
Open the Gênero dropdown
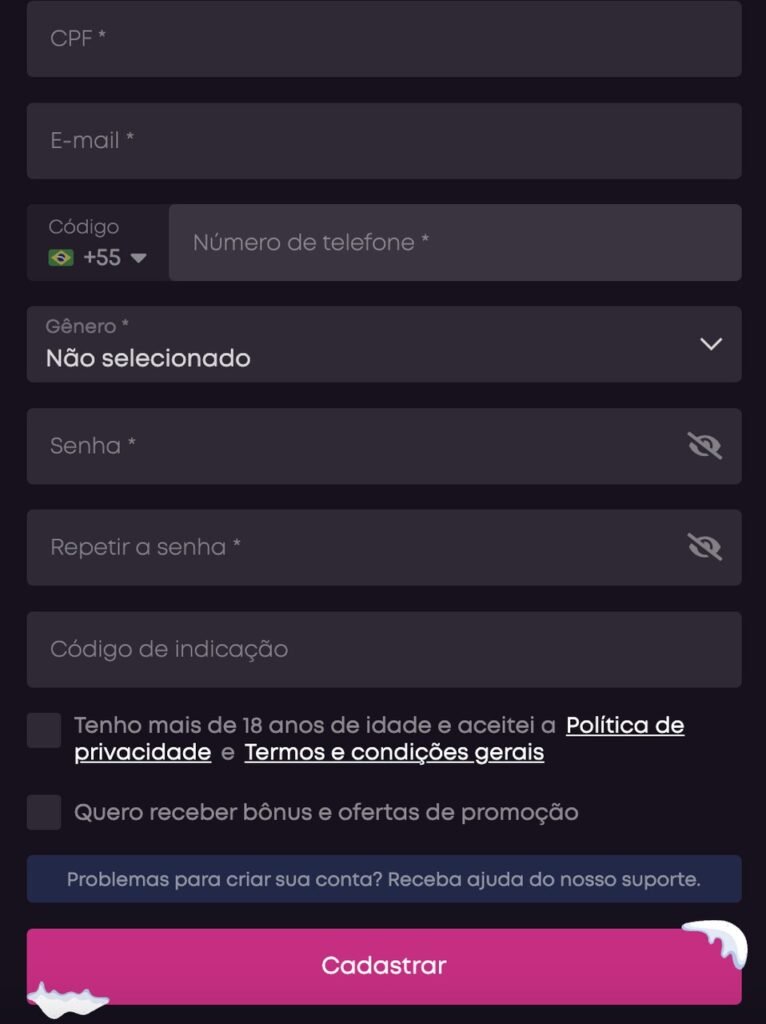pyautogui.click(x=385, y=344)
